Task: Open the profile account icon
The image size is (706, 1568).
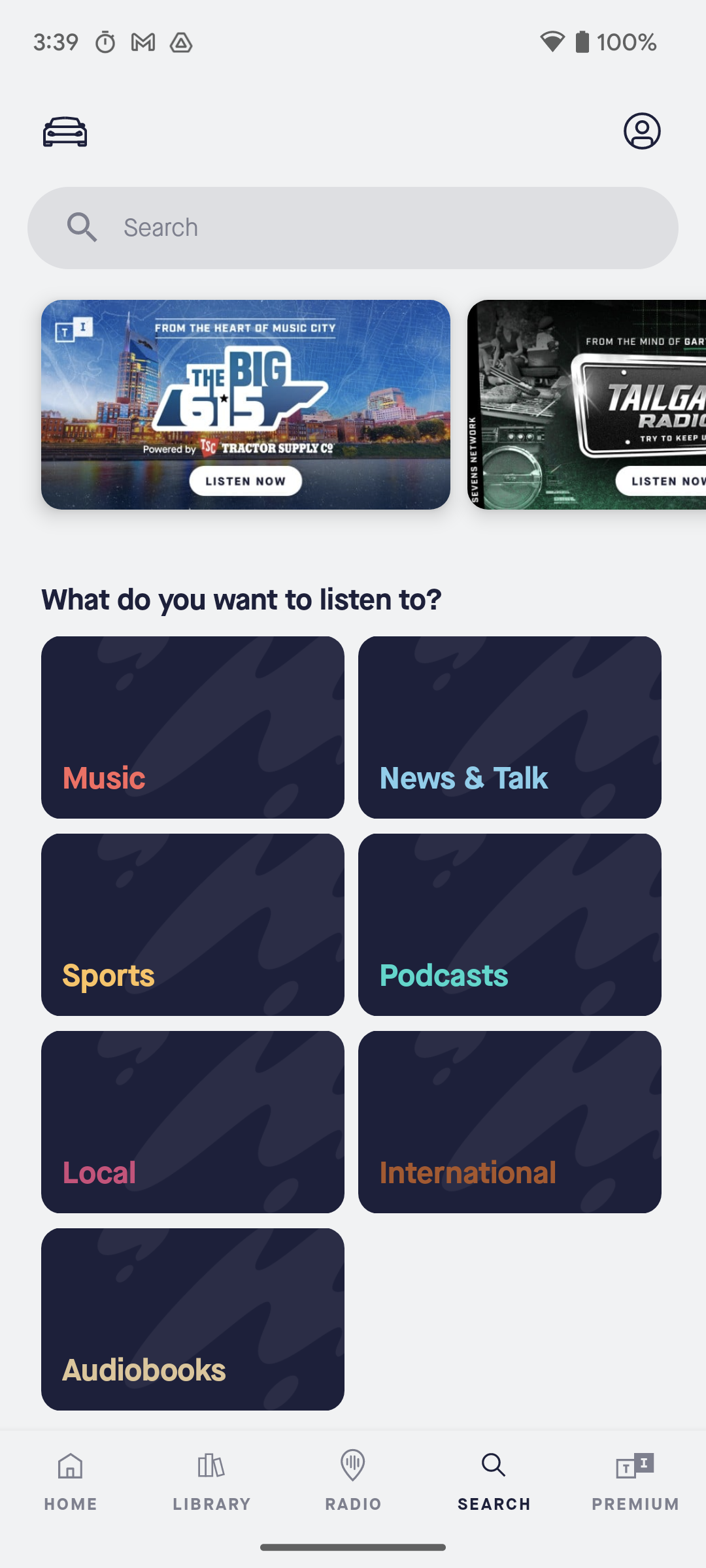Action: tap(641, 131)
